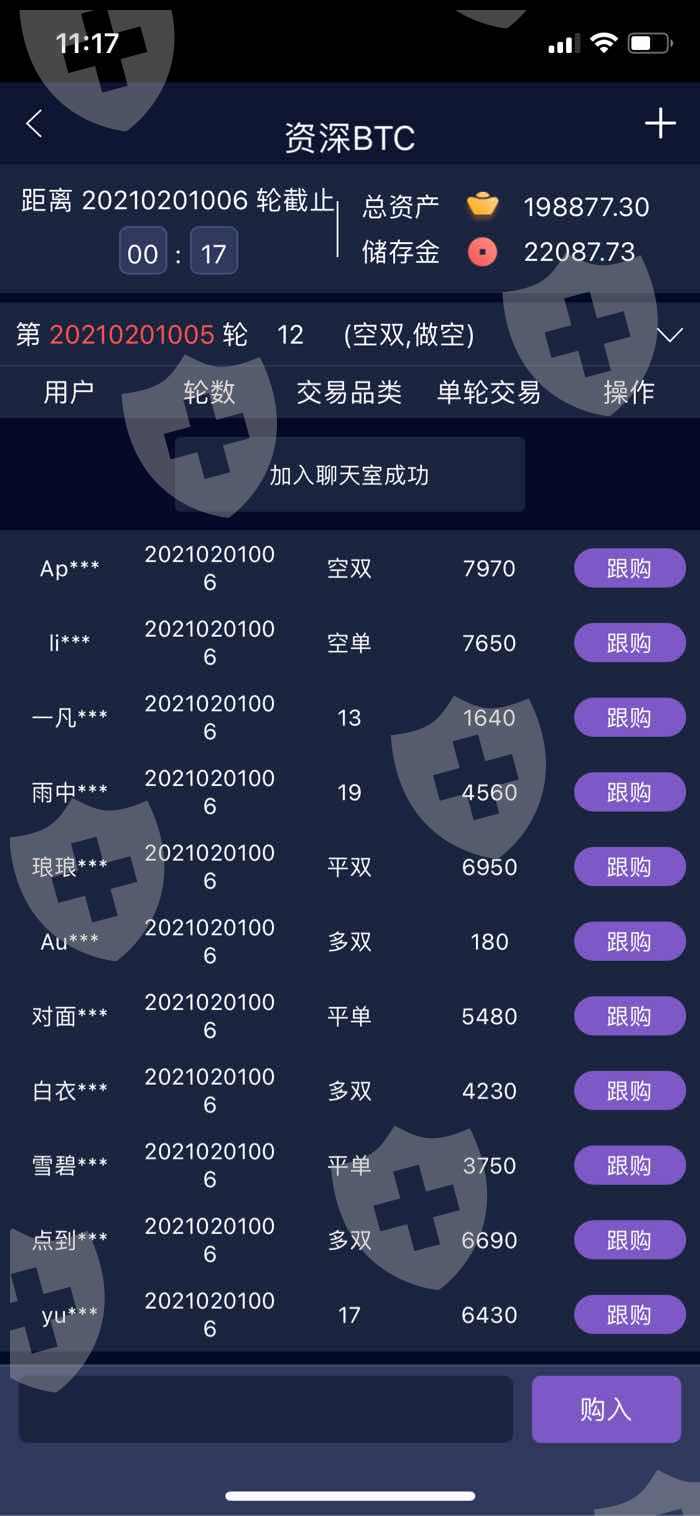Tap 跟购 for user 白衣***

629,1090
